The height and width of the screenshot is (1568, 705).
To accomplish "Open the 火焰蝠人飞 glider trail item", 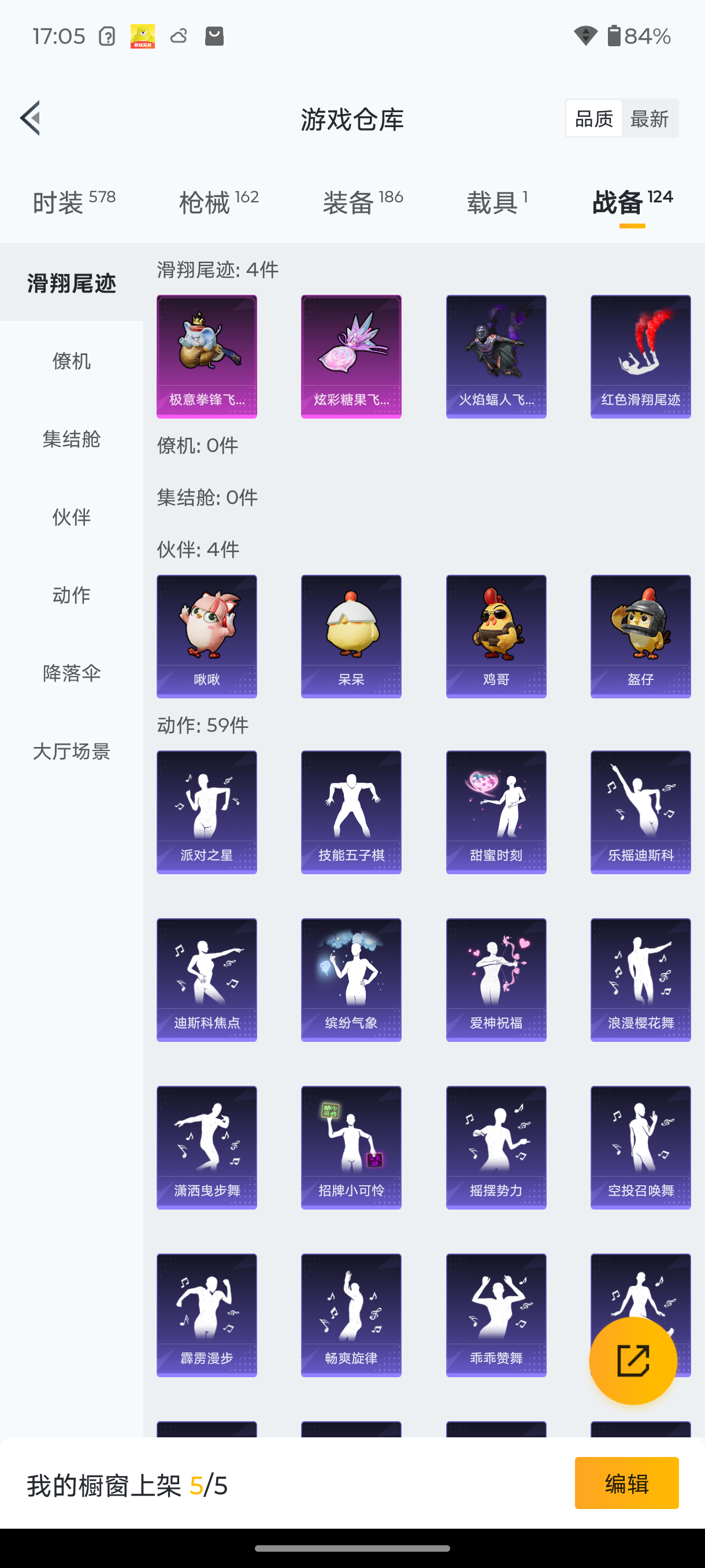I will (496, 356).
